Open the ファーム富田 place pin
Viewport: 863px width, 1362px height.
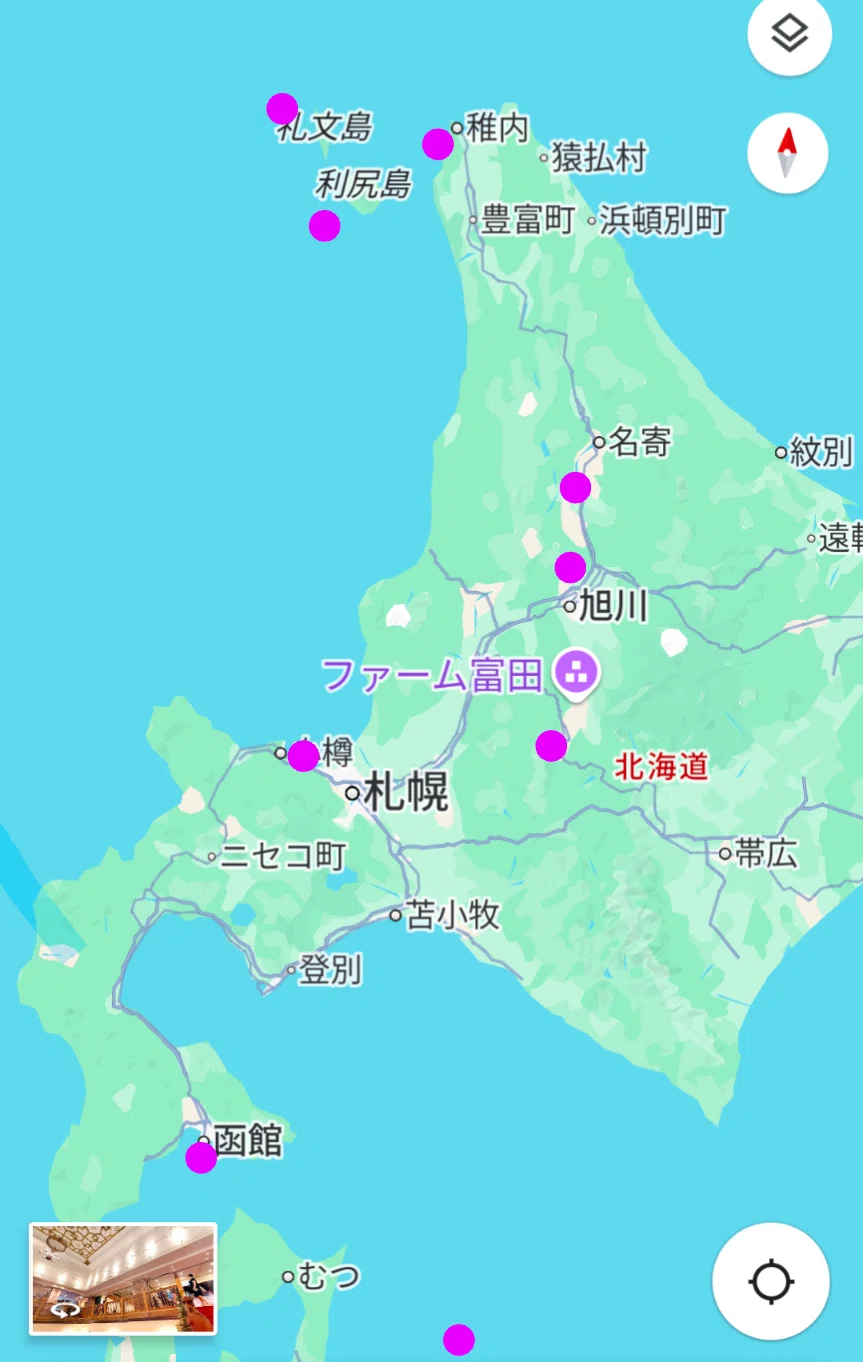pyautogui.click(x=576, y=673)
